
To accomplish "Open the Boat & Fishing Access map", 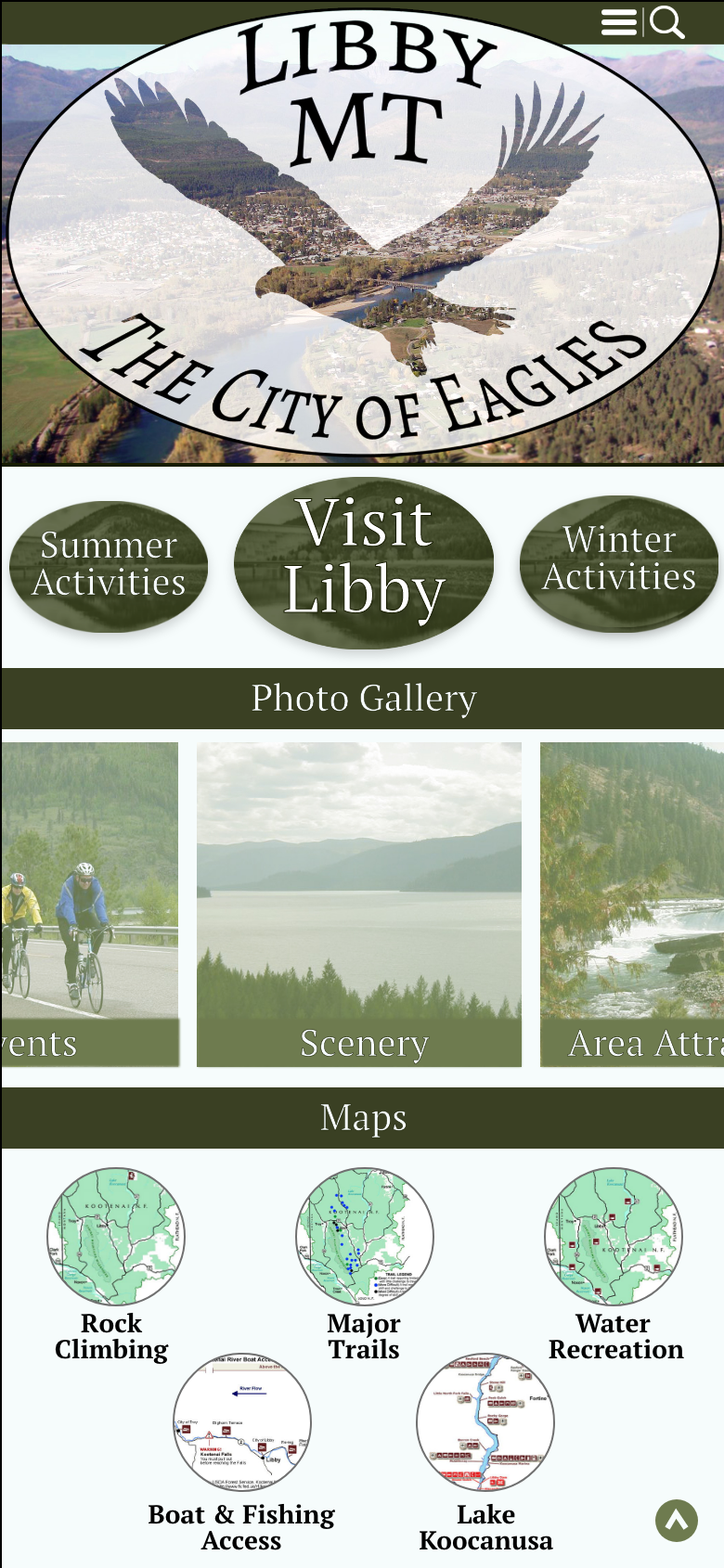I will tap(242, 1422).
